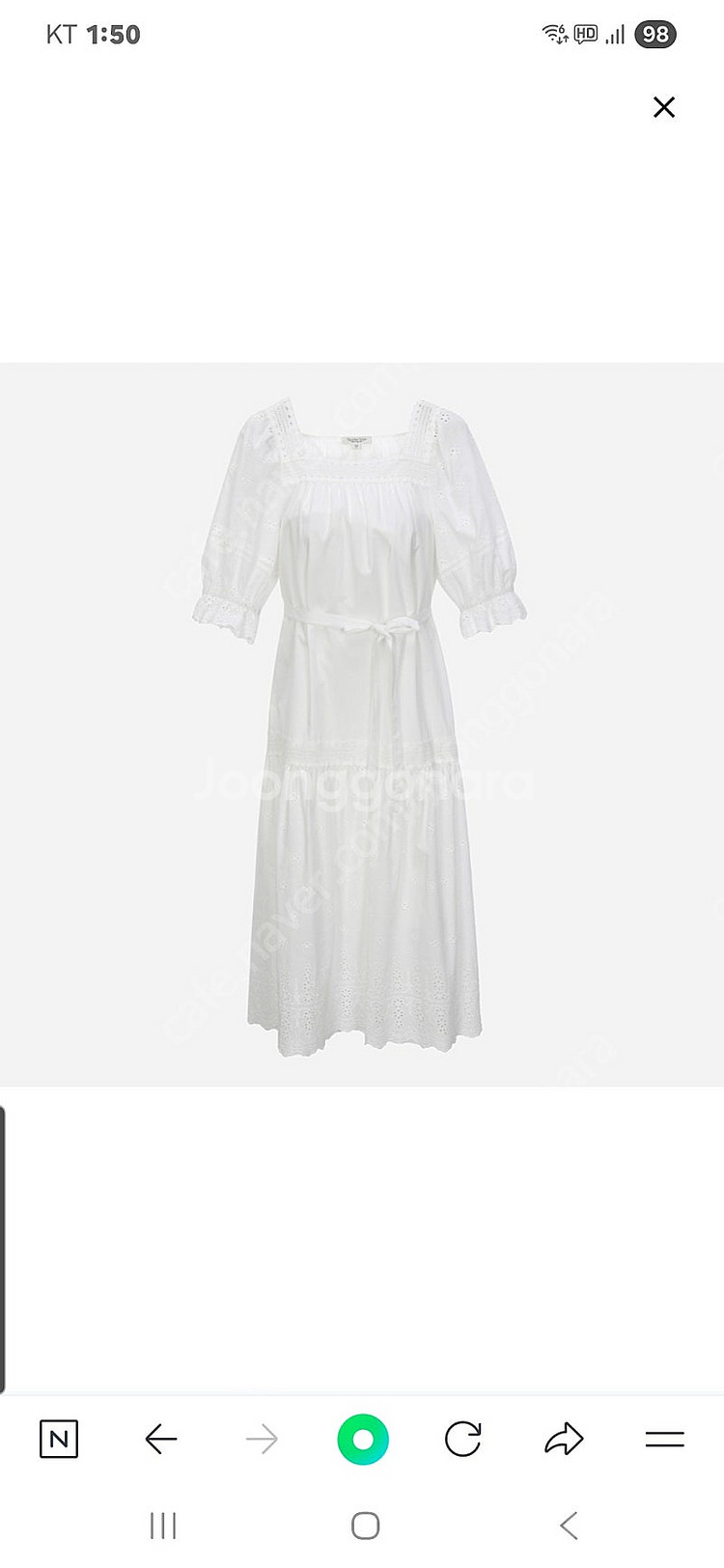
Task: Share this page
Action: [564, 1440]
